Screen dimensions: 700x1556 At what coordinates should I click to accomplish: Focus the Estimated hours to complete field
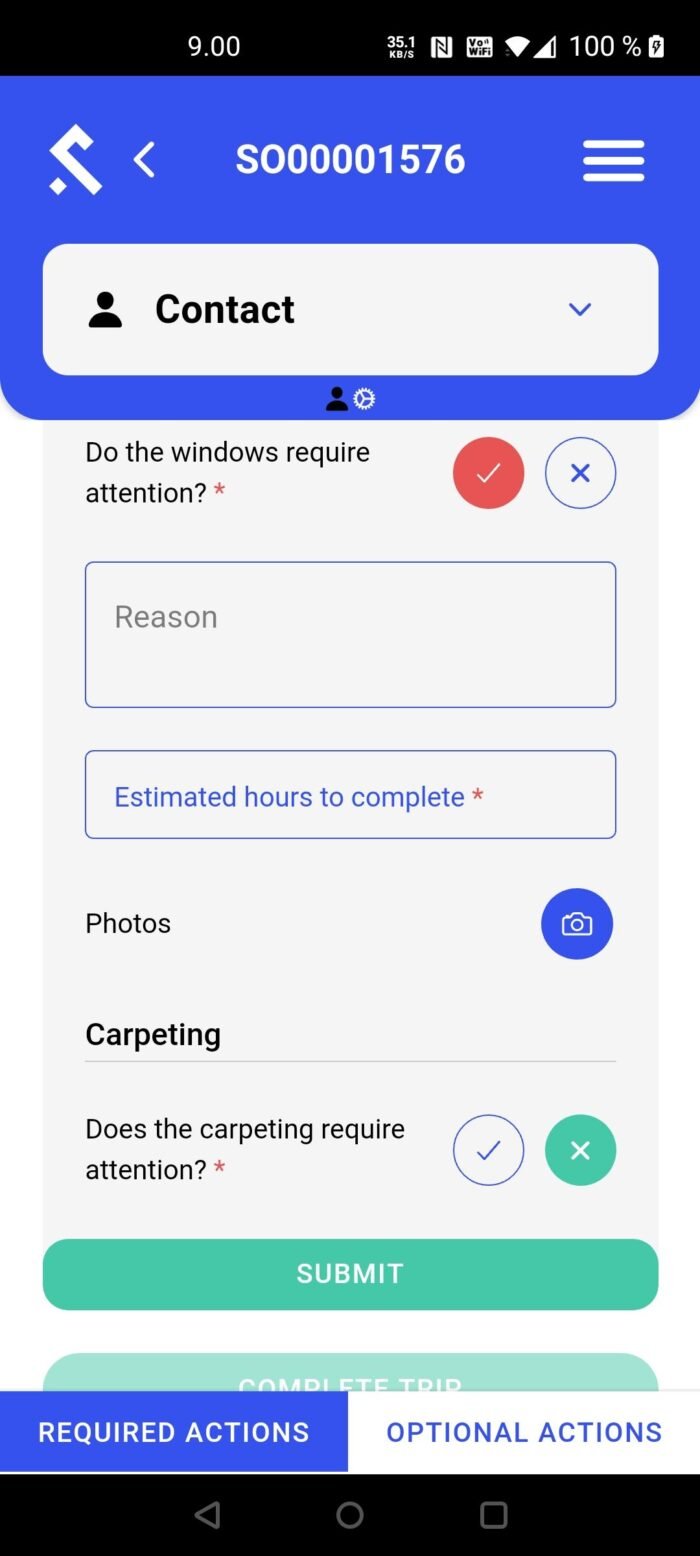350,794
